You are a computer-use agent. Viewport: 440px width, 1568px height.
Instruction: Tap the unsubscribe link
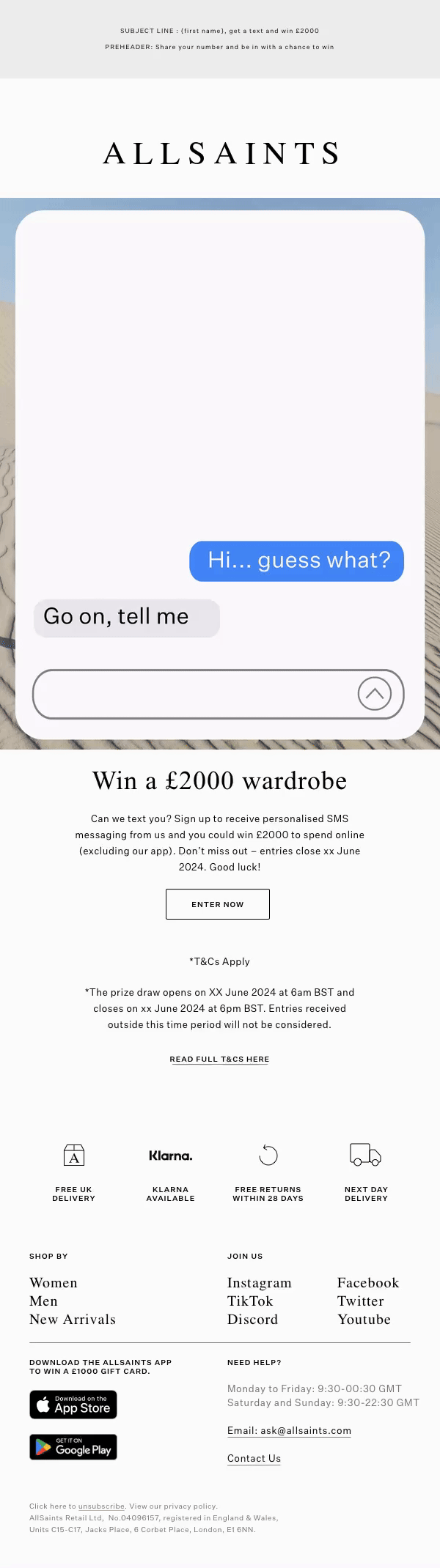click(101, 1506)
